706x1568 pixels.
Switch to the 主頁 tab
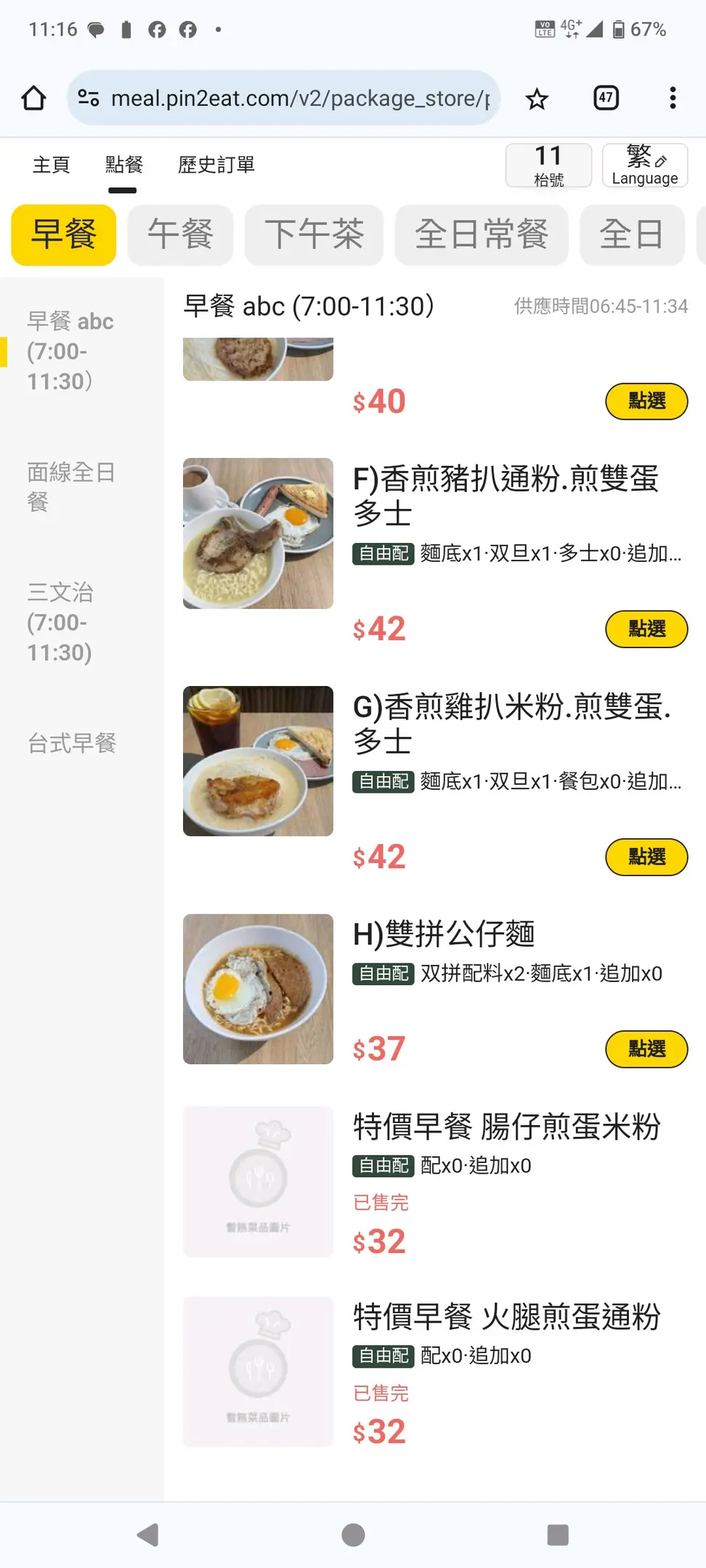click(x=51, y=165)
